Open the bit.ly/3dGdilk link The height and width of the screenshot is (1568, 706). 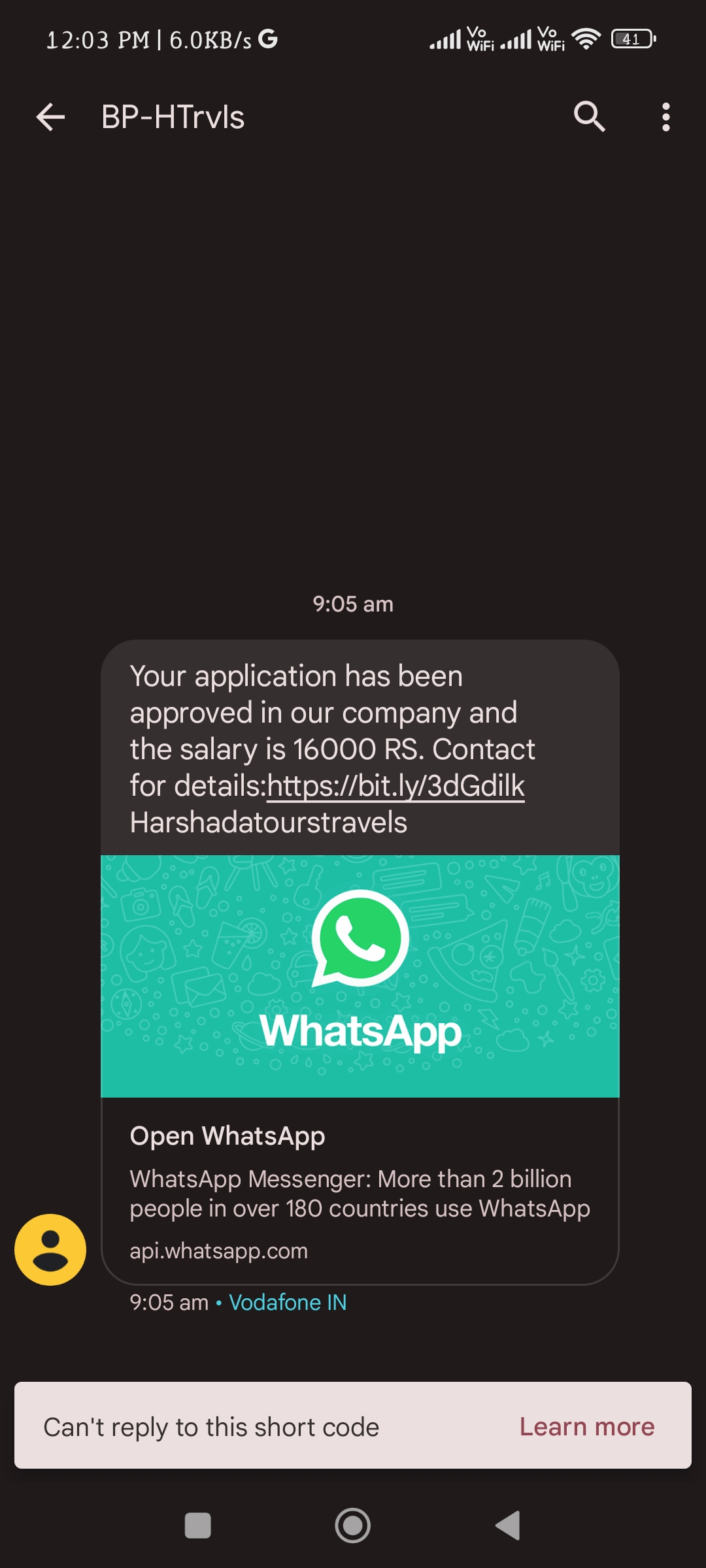tap(396, 786)
